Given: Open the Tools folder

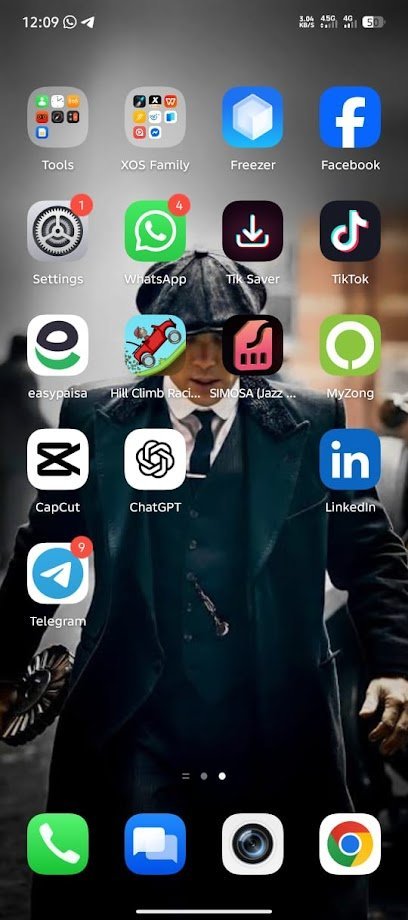Looking at the screenshot, I should [58, 117].
